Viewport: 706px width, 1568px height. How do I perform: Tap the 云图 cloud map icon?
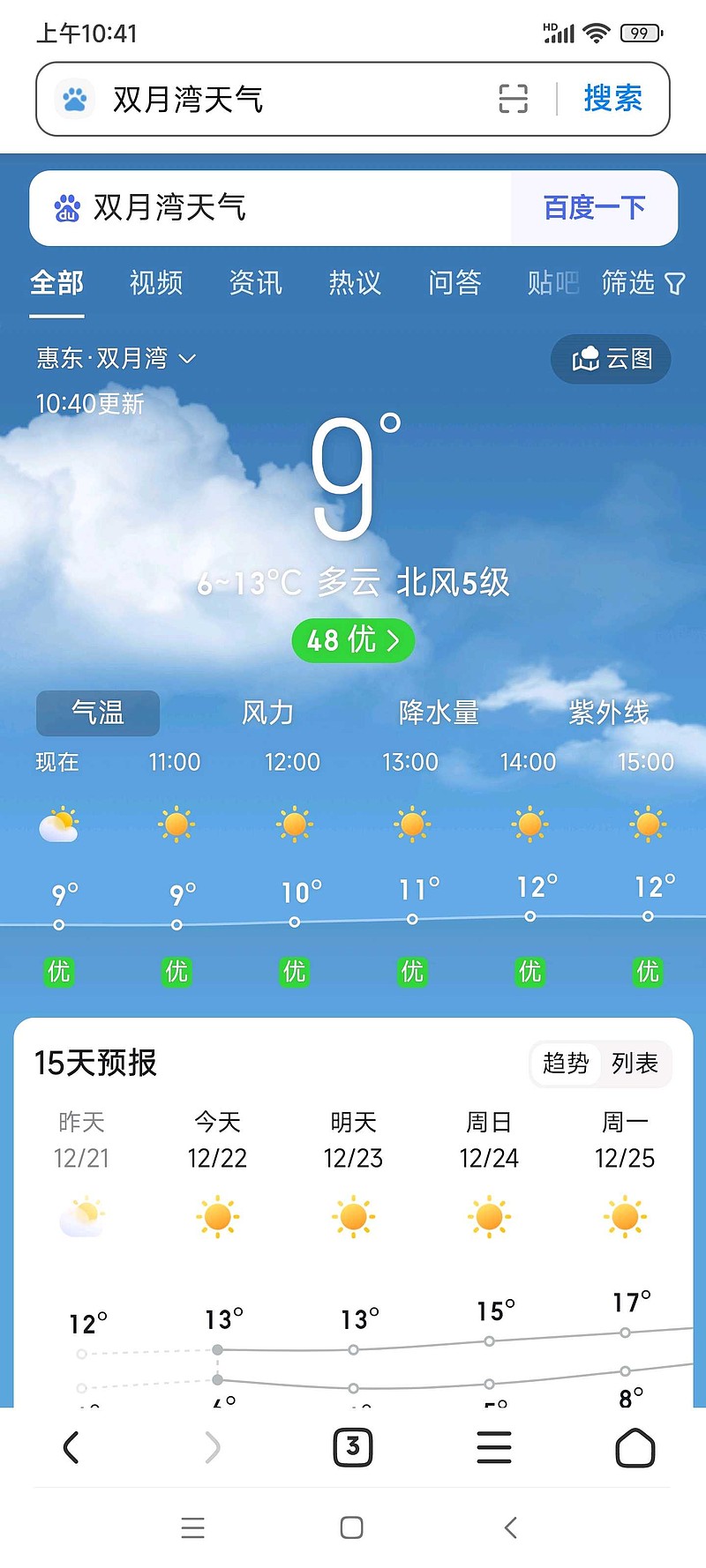click(x=610, y=359)
